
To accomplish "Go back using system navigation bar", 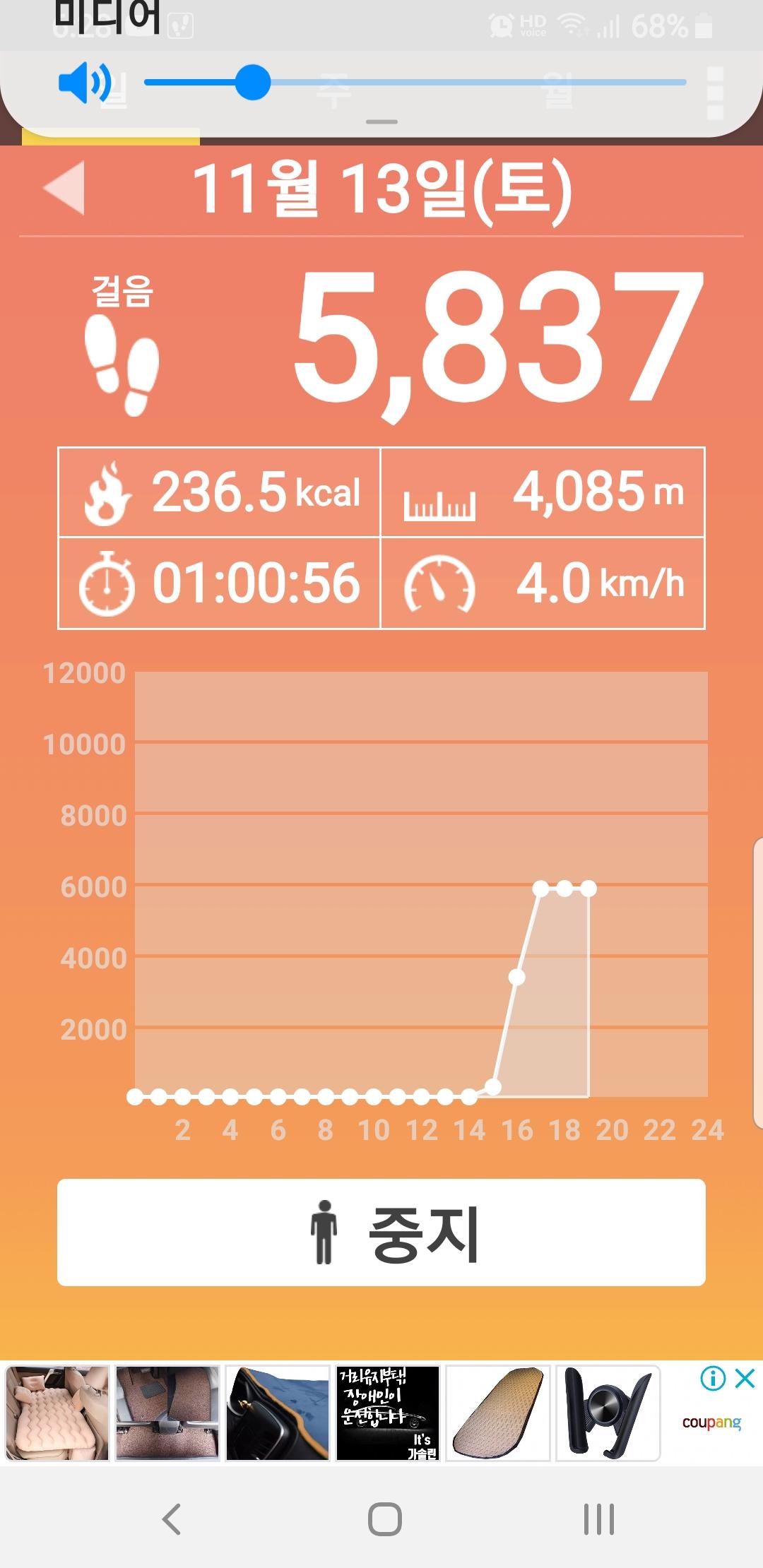I will point(172,1519).
